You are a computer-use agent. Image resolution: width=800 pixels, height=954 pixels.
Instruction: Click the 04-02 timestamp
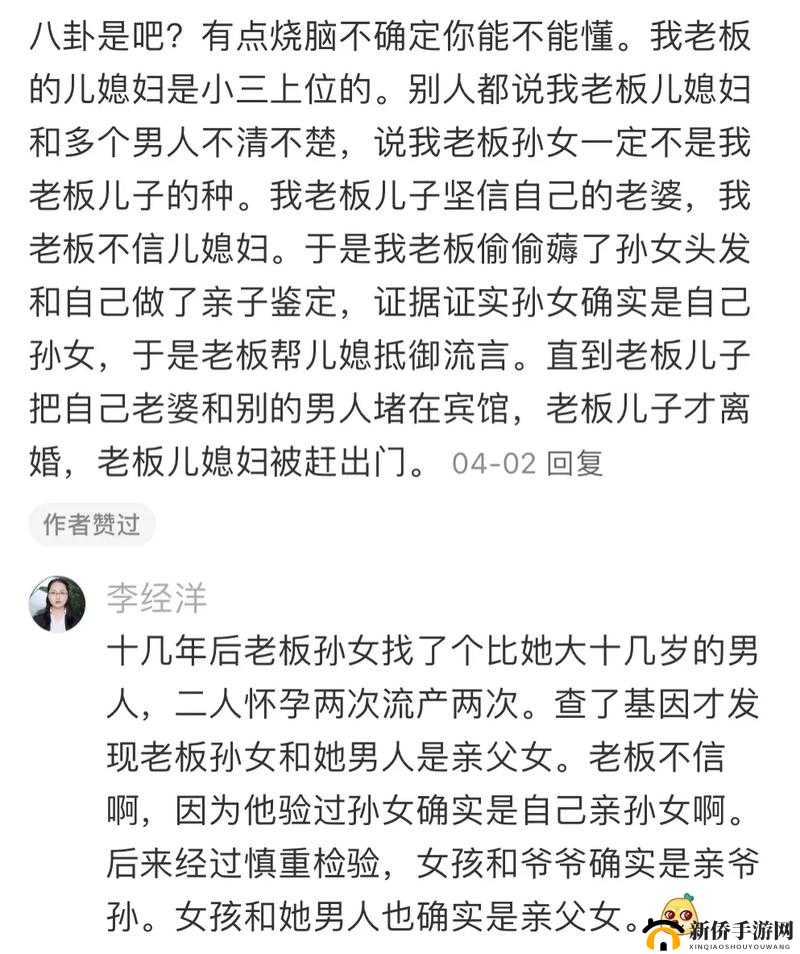pyautogui.click(x=492, y=463)
